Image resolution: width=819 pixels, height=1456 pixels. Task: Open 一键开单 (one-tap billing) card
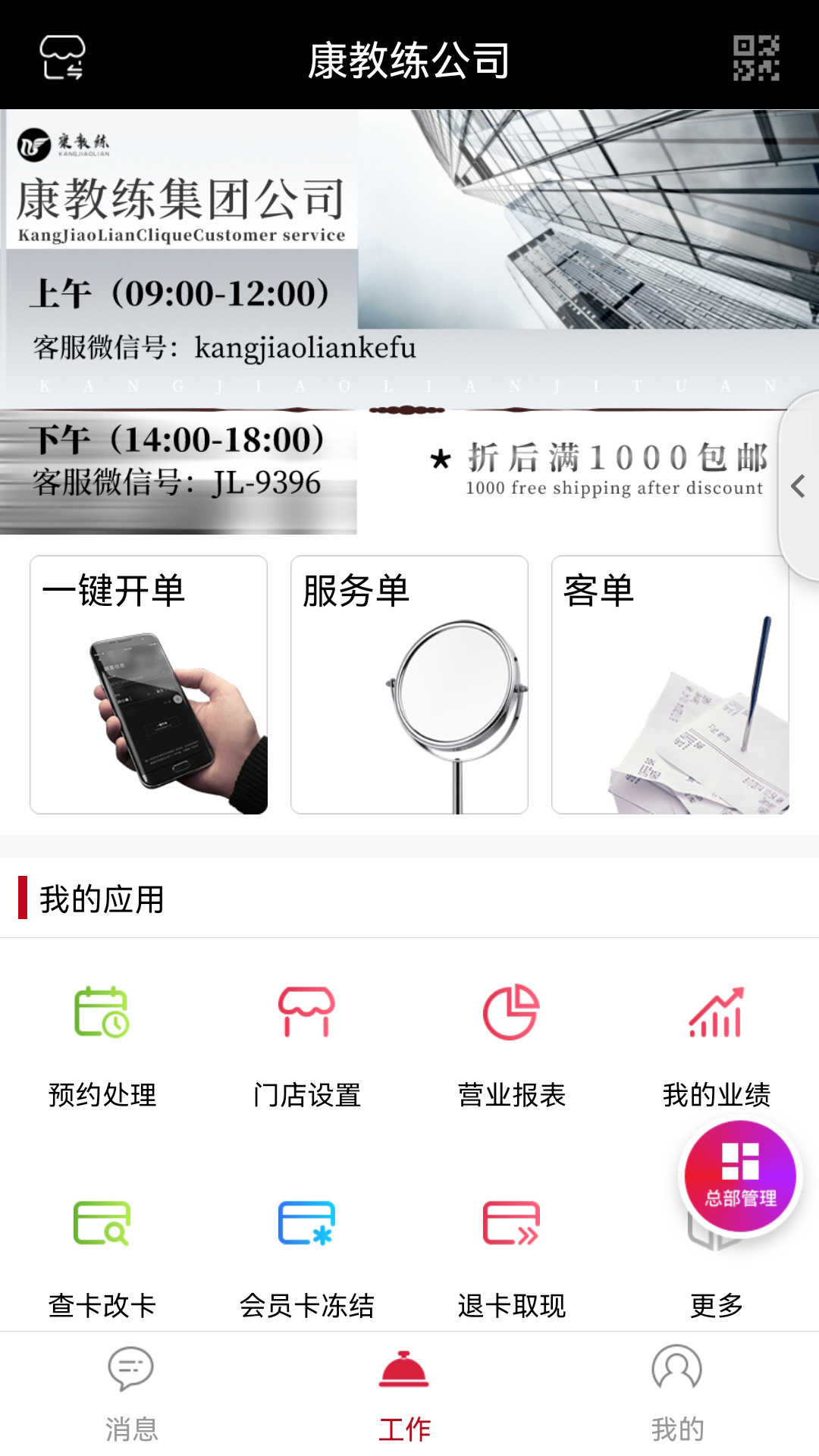point(149,682)
